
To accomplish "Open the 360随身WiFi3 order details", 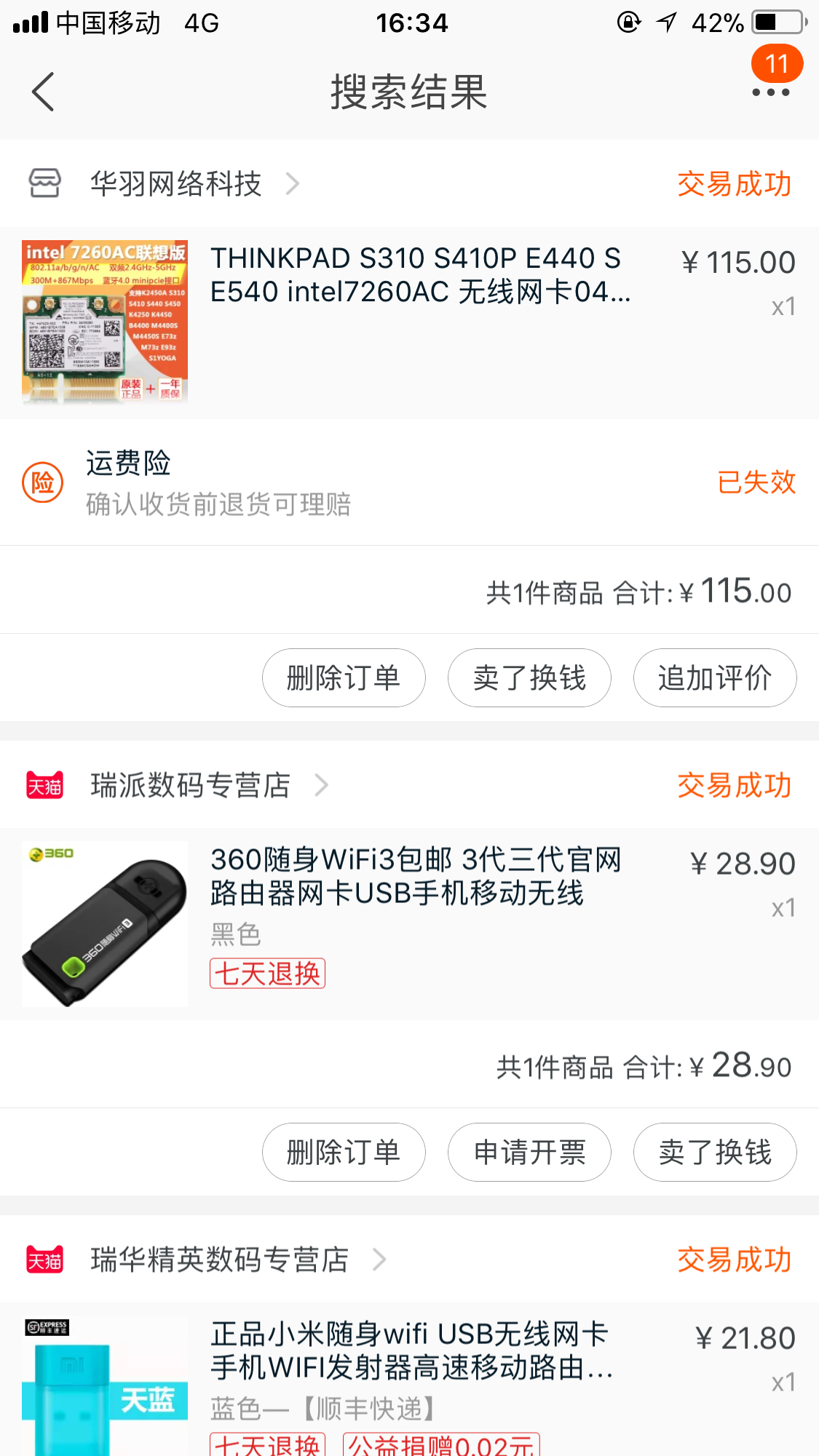I will coord(415,877).
